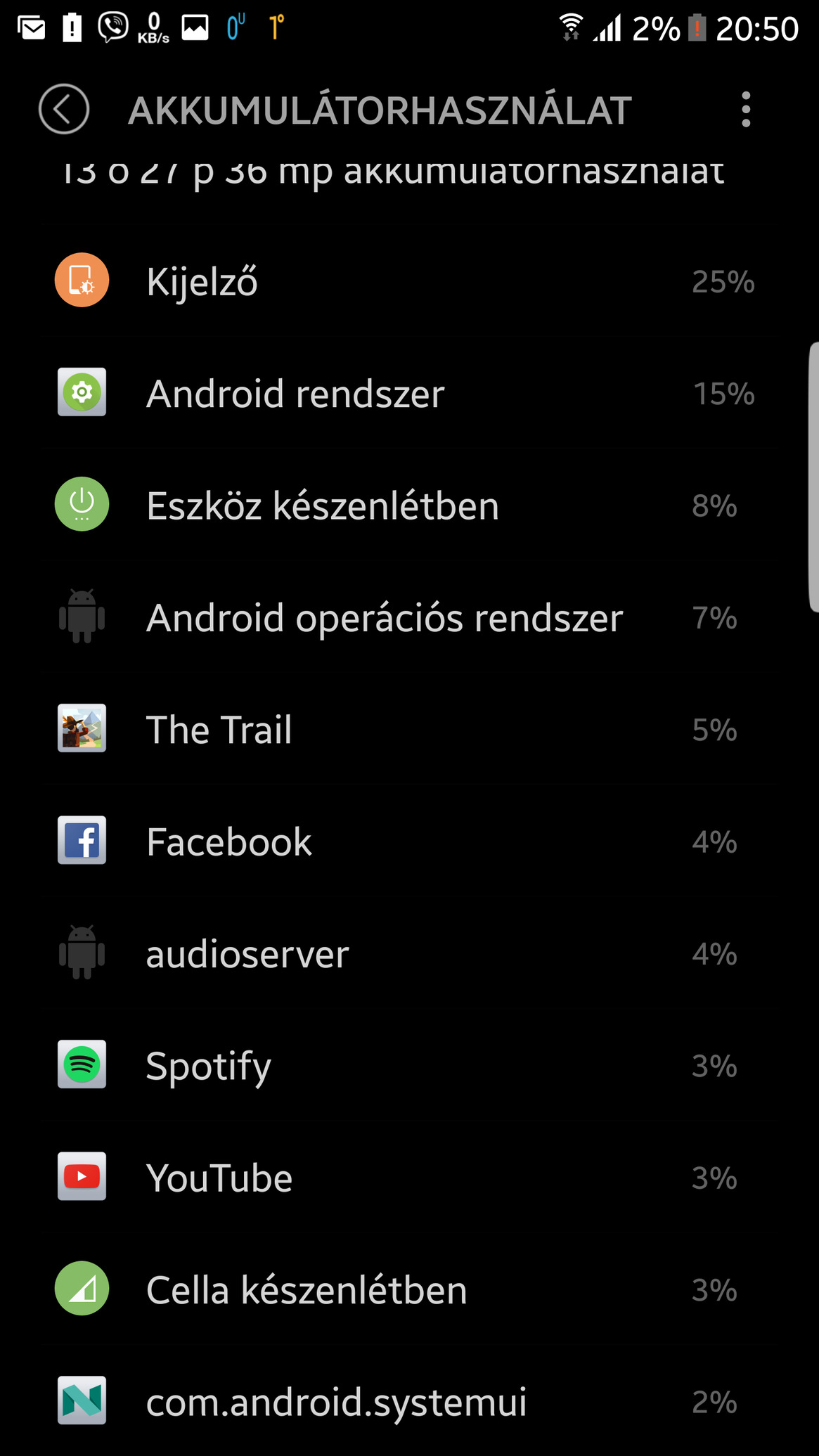Open Kijelző battery usage details

409,281
